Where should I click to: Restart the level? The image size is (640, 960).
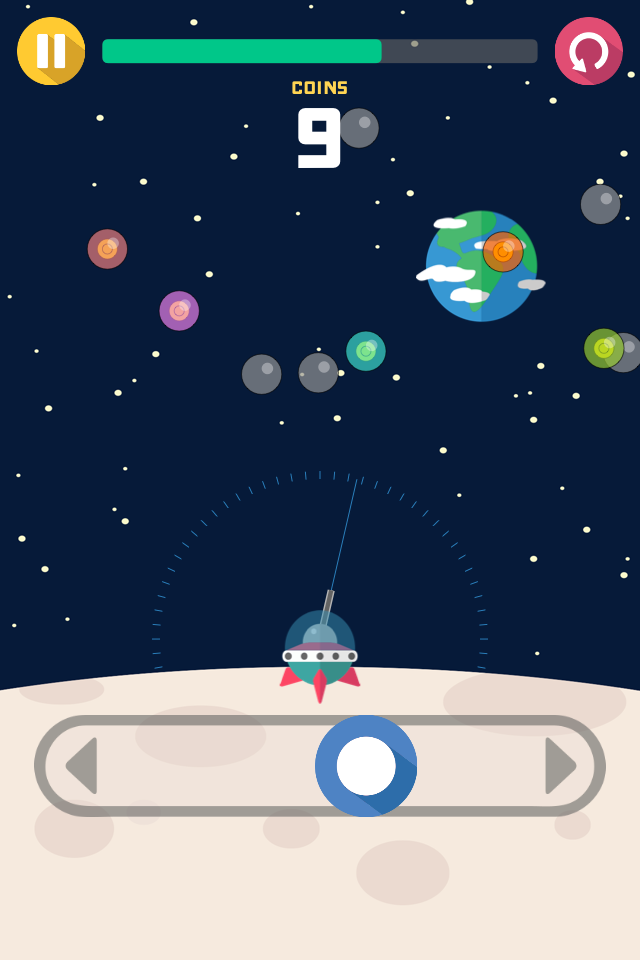[x=588, y=51]
